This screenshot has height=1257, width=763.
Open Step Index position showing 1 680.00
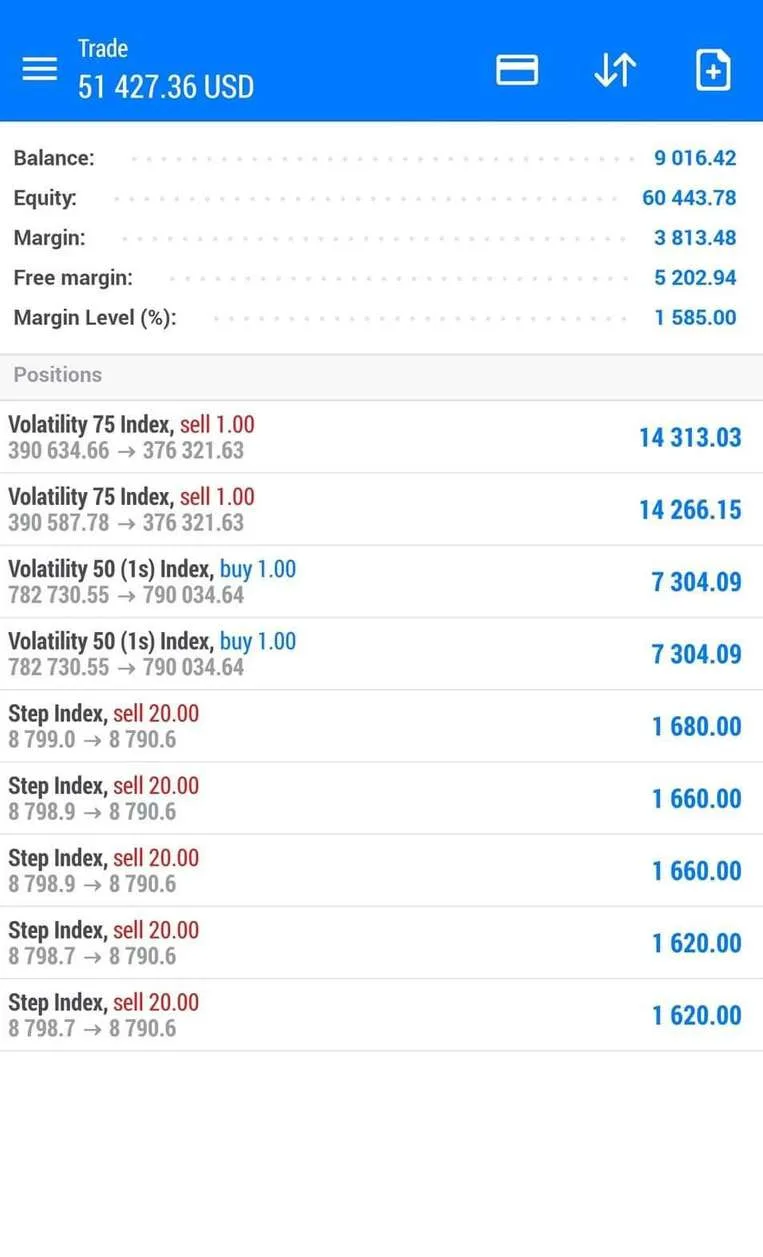pyautogui.click(x=381, y=726)
